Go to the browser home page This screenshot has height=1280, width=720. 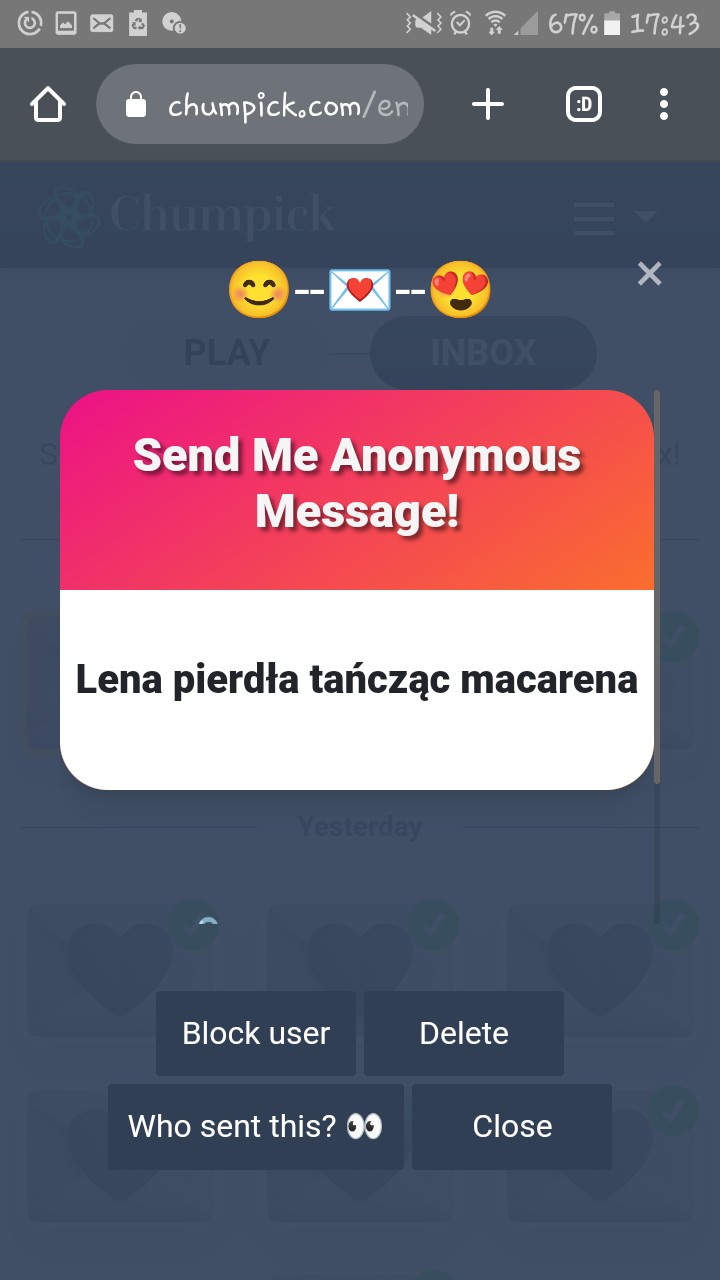[48, 105]
